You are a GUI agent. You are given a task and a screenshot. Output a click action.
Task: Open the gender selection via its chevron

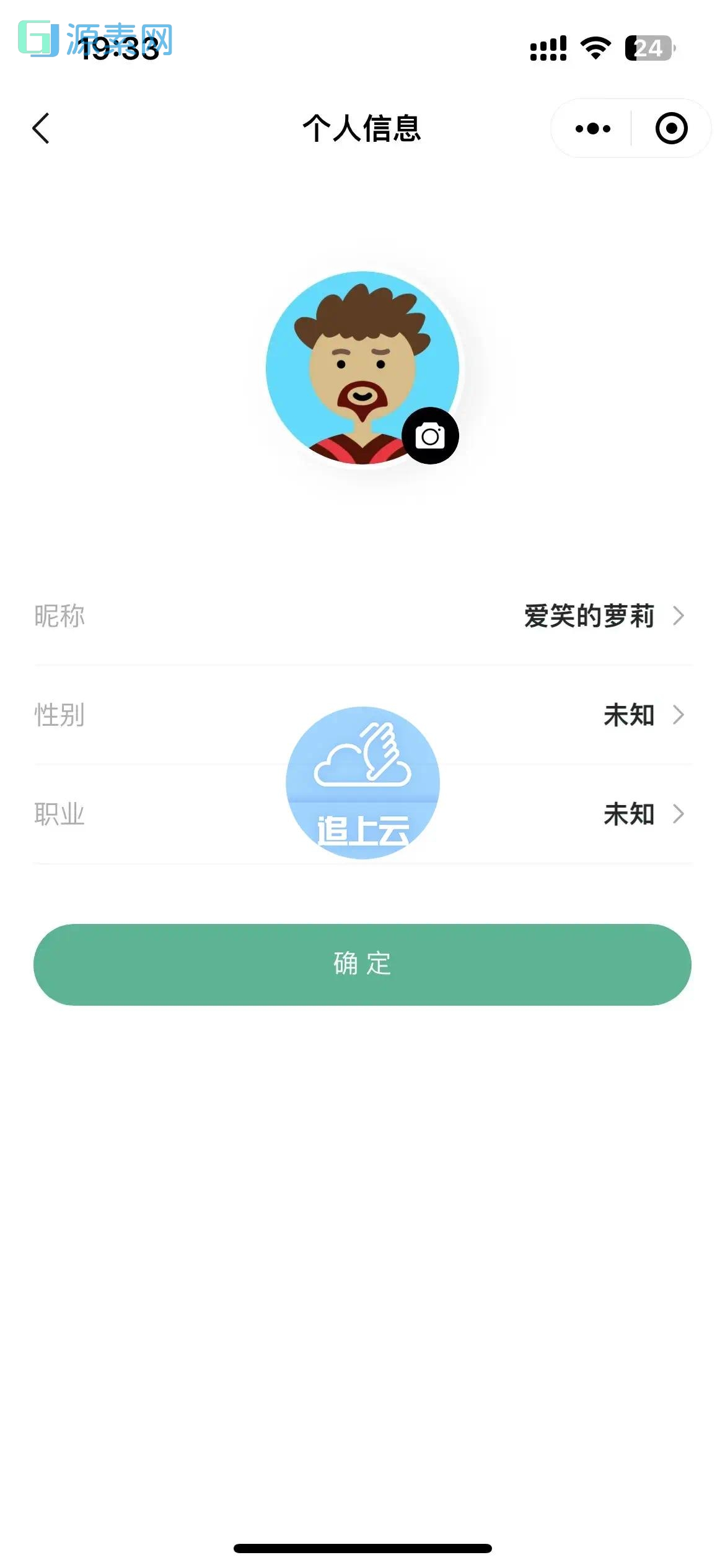coord(680,716)
